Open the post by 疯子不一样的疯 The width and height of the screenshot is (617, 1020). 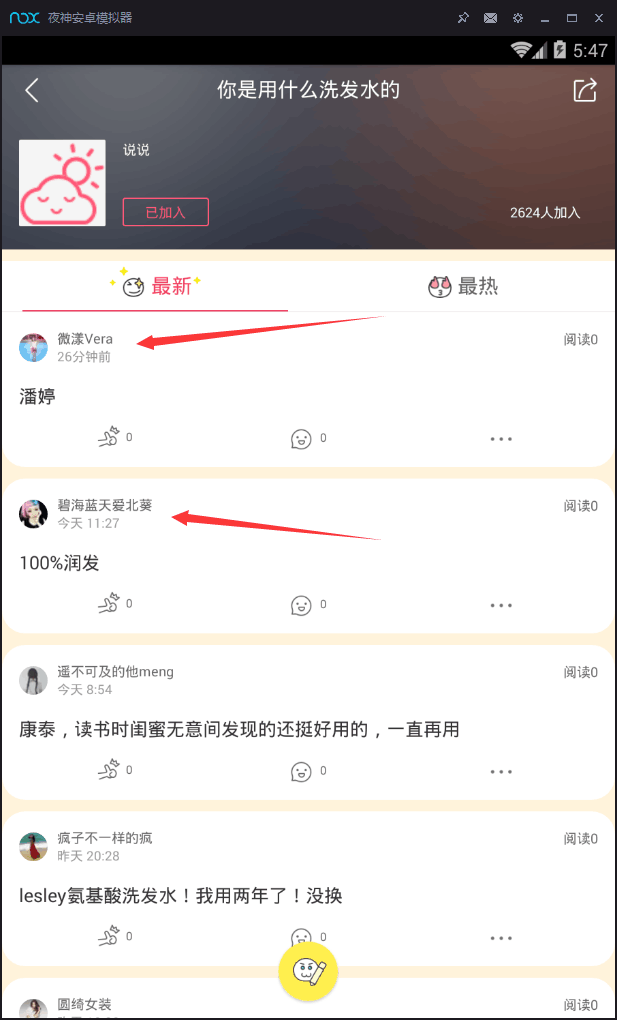pyautogui.click(x=181, y=896)
